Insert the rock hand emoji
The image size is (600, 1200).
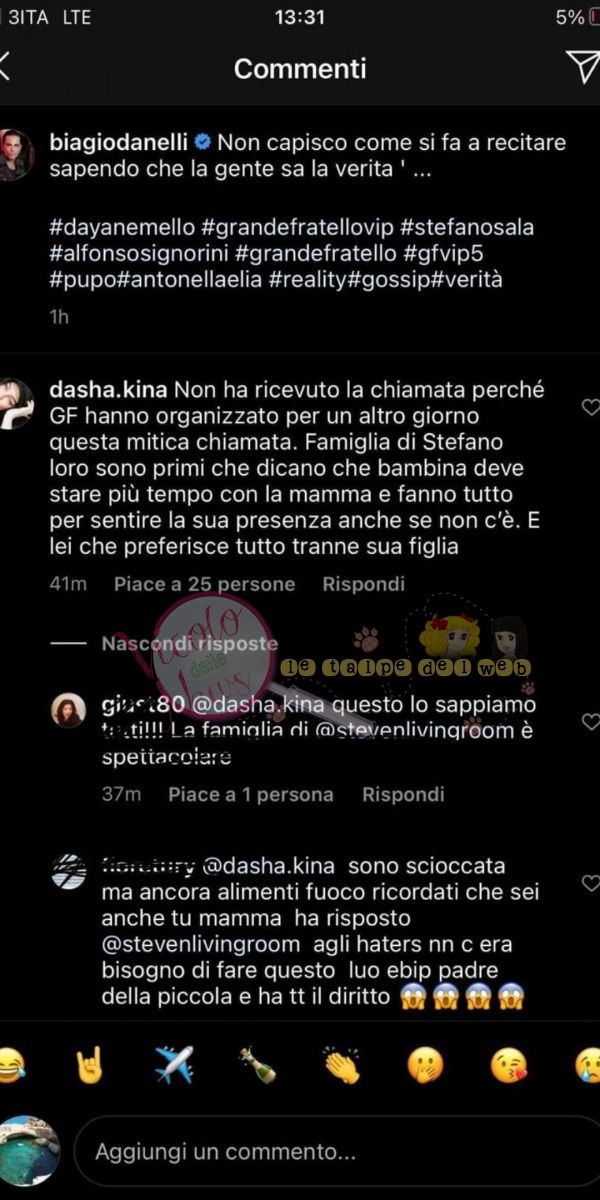[90, 1066]
